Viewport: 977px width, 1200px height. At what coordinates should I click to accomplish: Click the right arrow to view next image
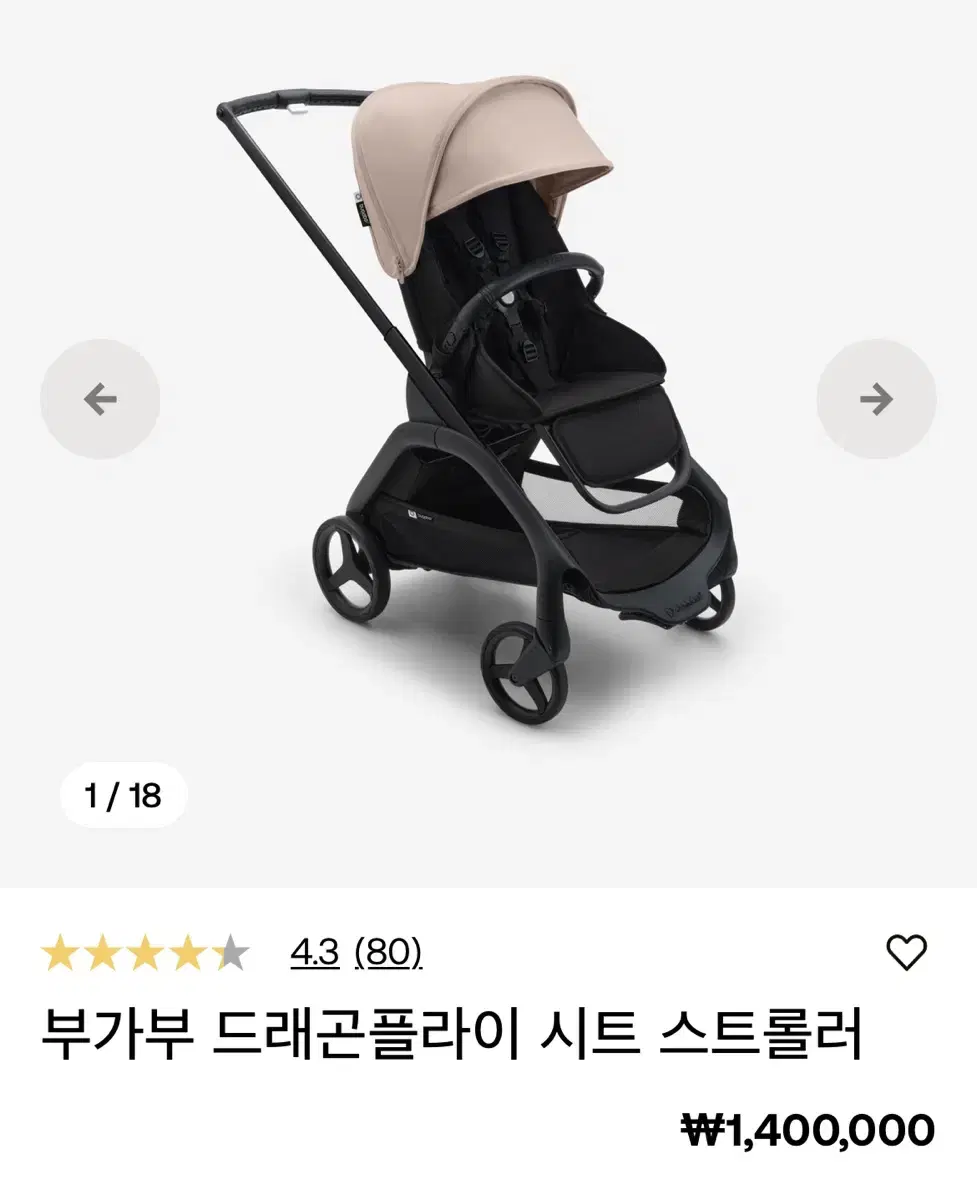(x=877, y=398)
